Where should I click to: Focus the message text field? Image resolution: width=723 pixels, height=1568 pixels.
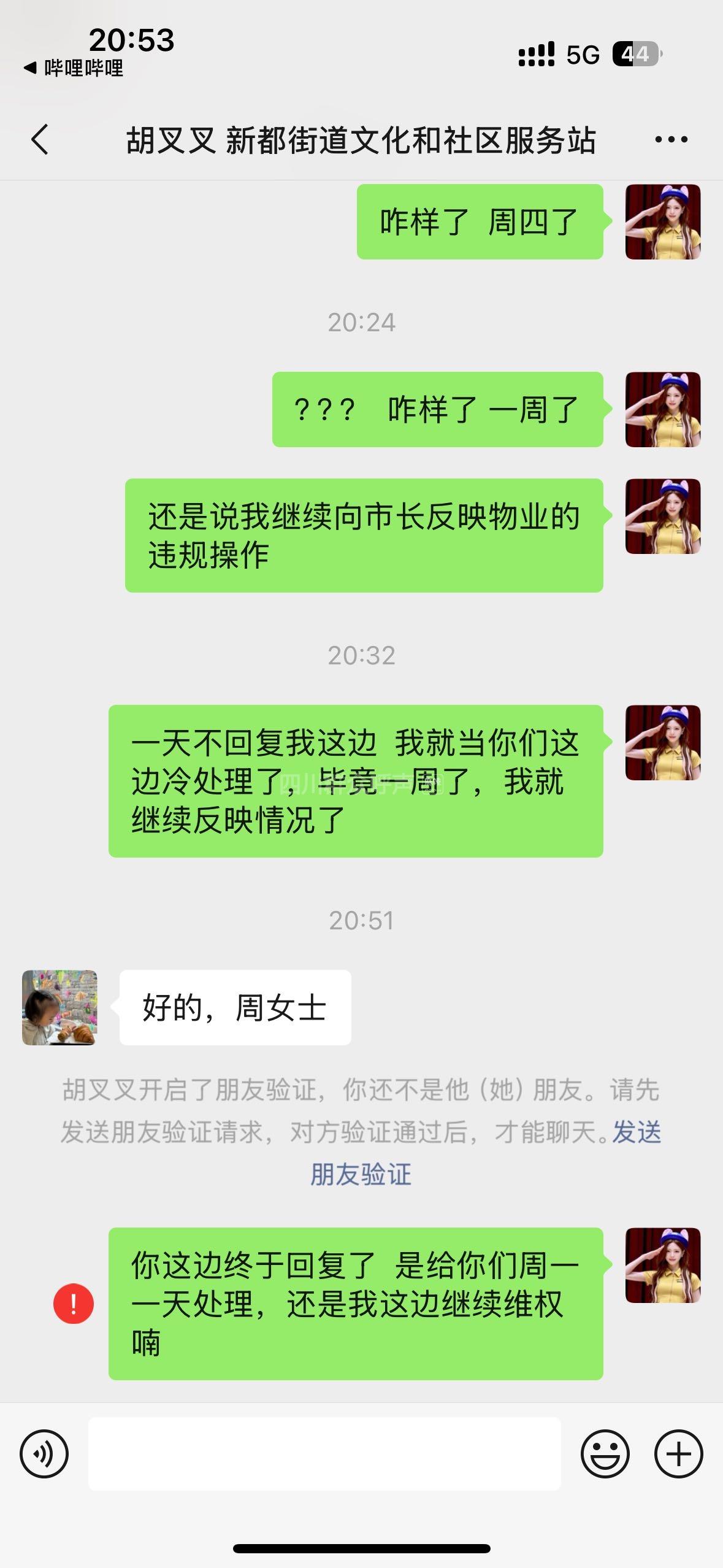coord(324,1453)
